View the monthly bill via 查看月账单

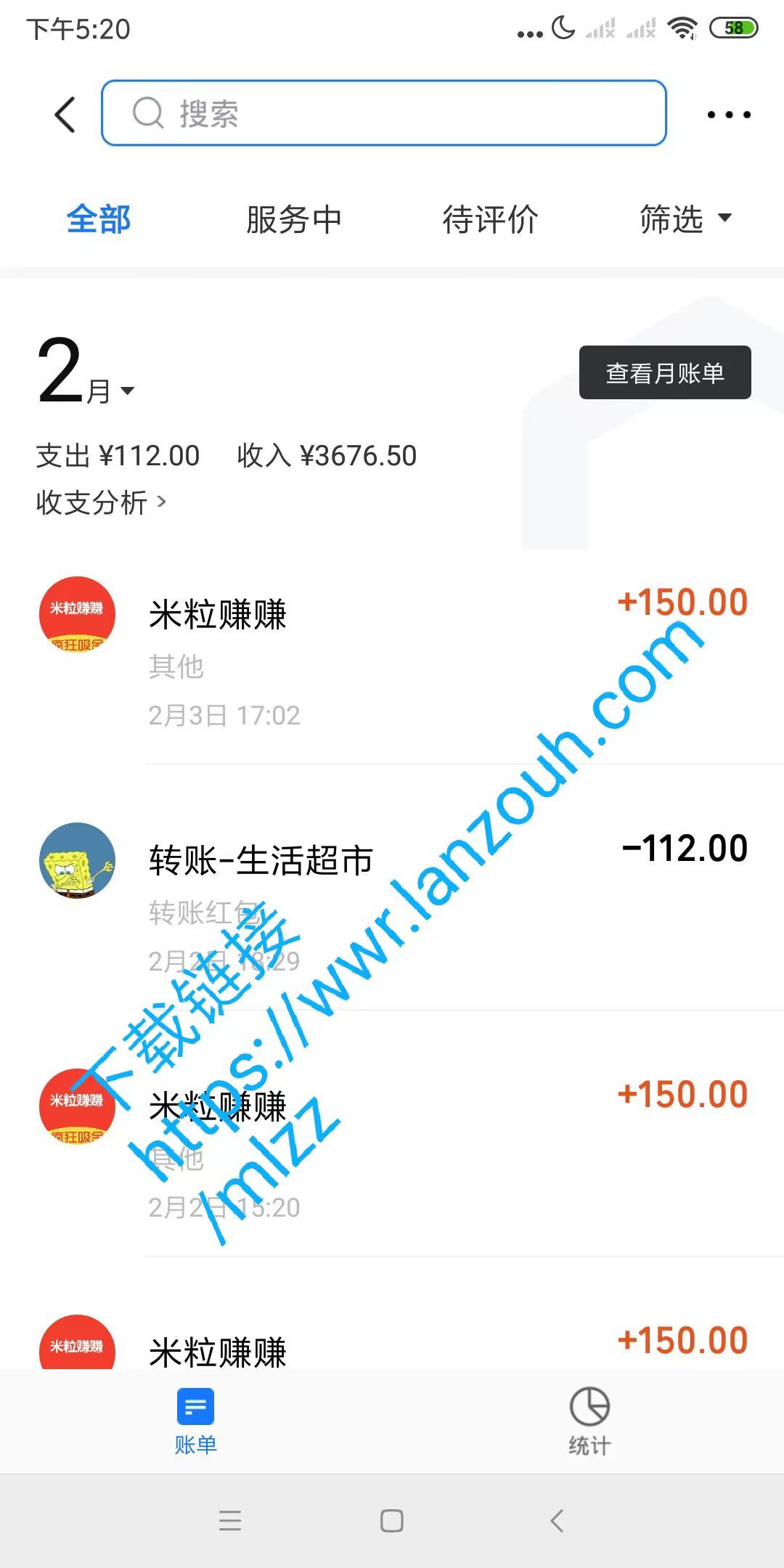[x=665, y=372]
